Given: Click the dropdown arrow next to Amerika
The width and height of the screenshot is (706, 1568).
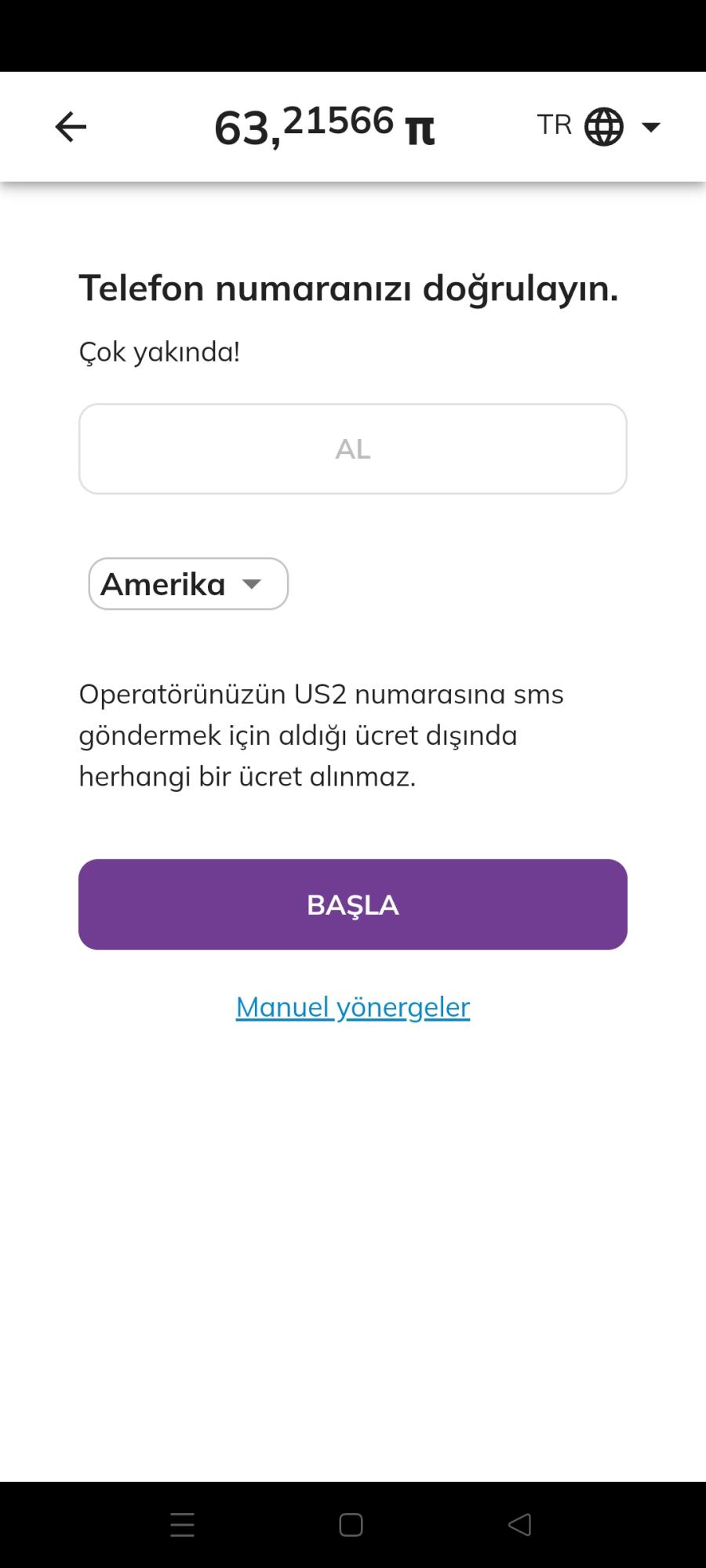Looking at the screenshot, I should (x=253, y=584).
